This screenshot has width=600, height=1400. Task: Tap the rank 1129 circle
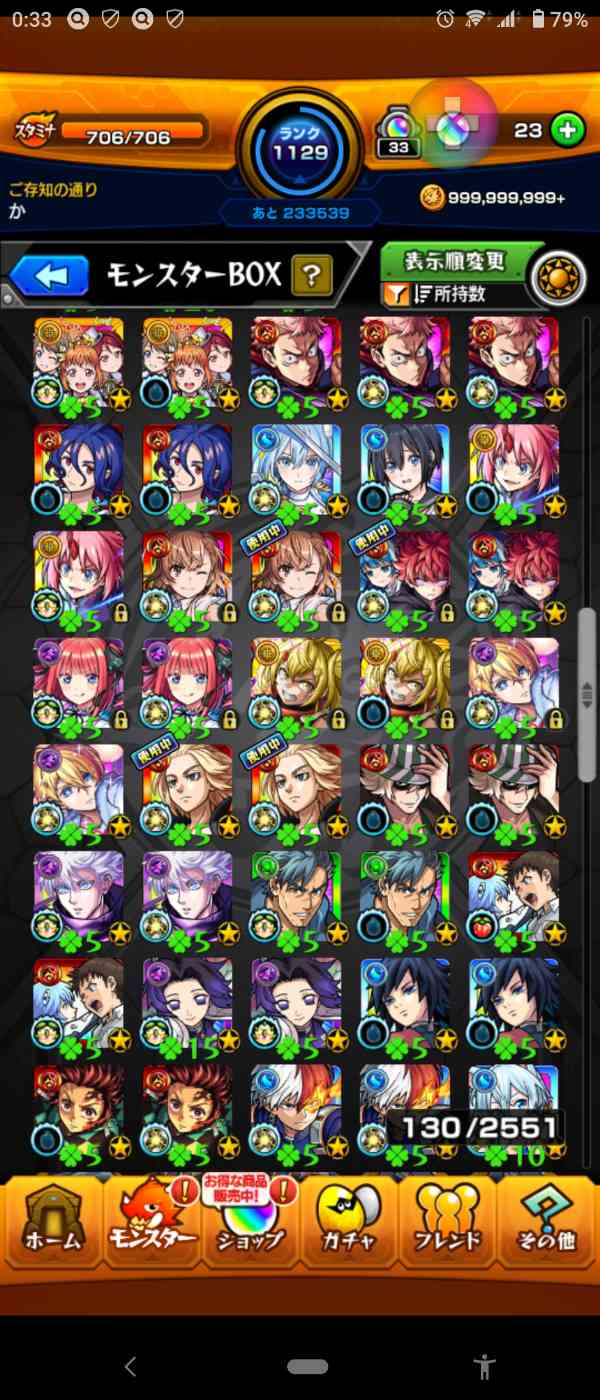[x=300, y=148]
